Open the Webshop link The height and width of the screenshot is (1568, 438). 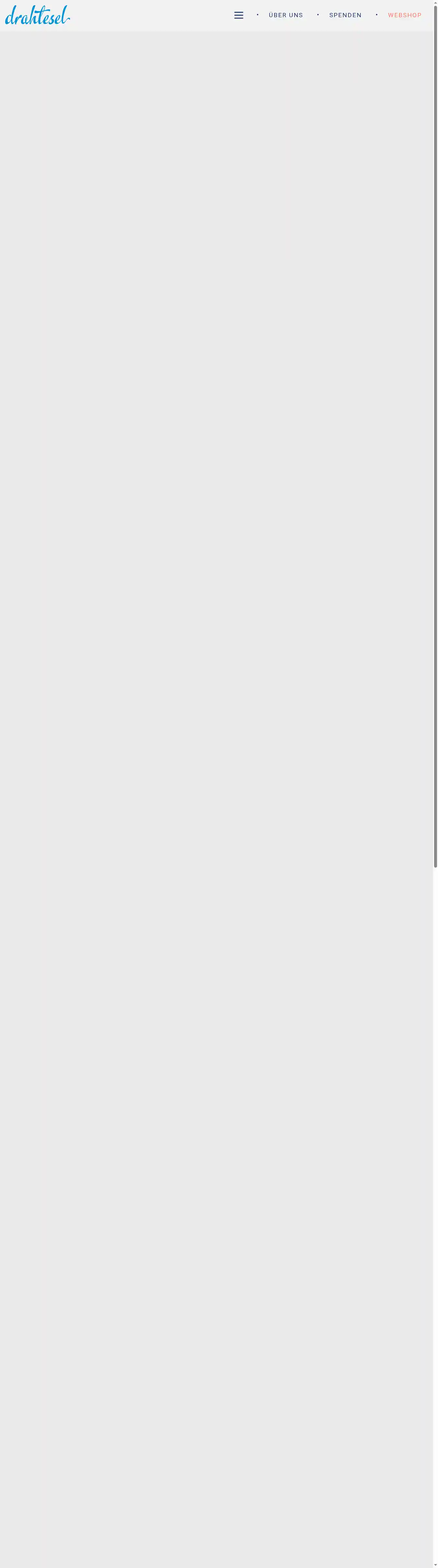click(405, 15)
